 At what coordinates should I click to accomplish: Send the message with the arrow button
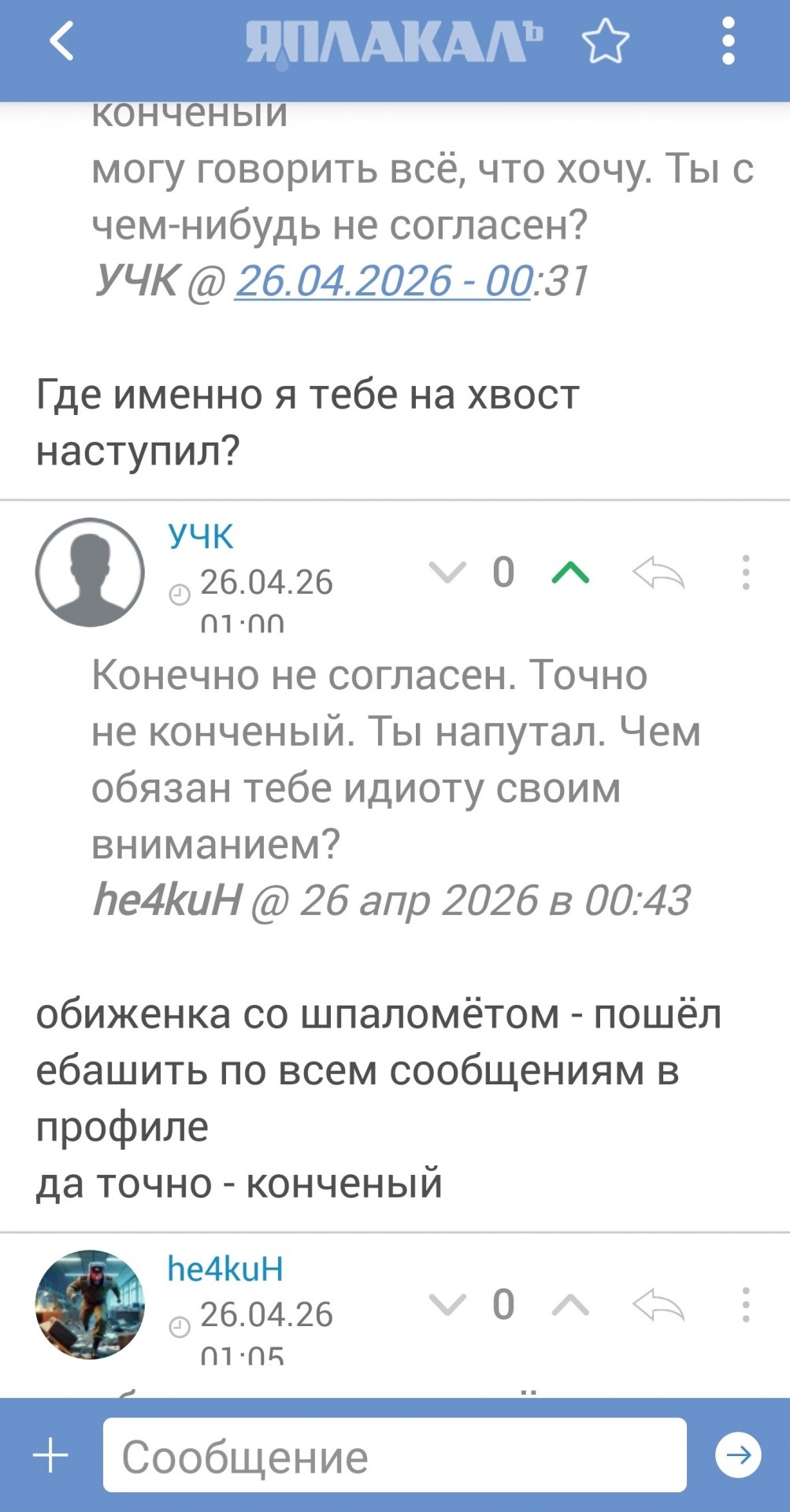738,1455
